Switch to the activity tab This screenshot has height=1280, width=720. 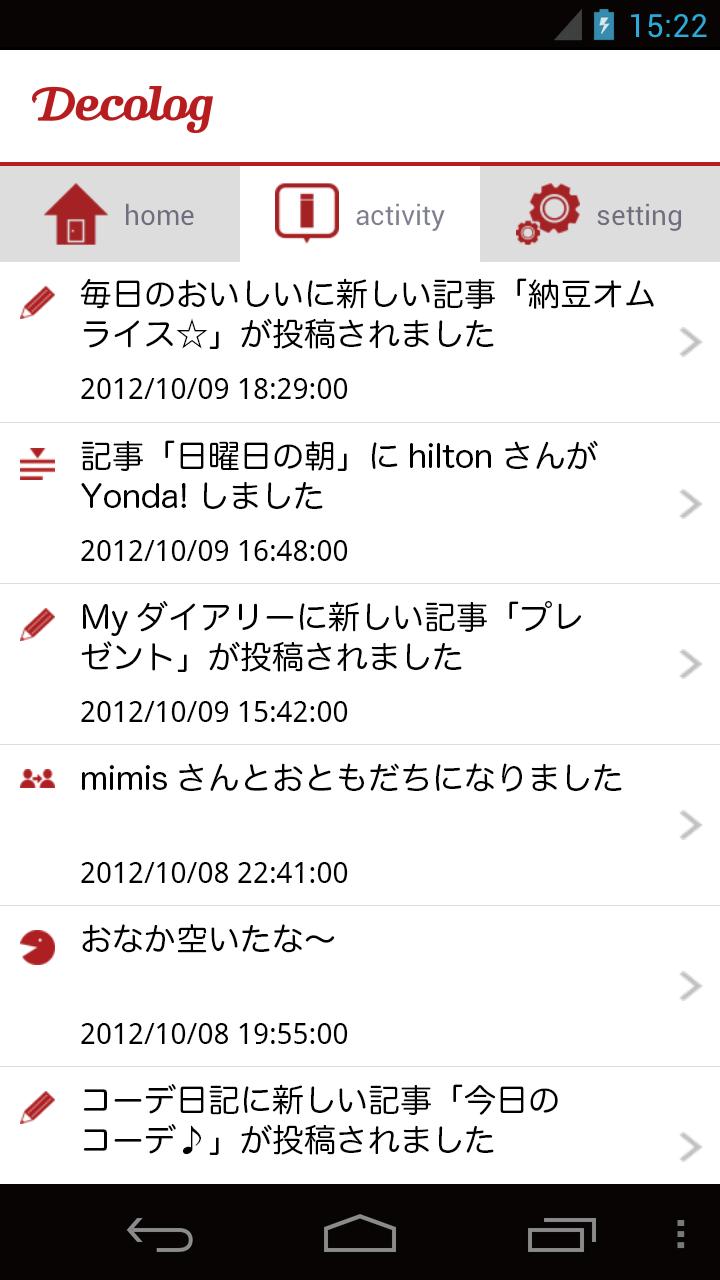coord(360,213)
